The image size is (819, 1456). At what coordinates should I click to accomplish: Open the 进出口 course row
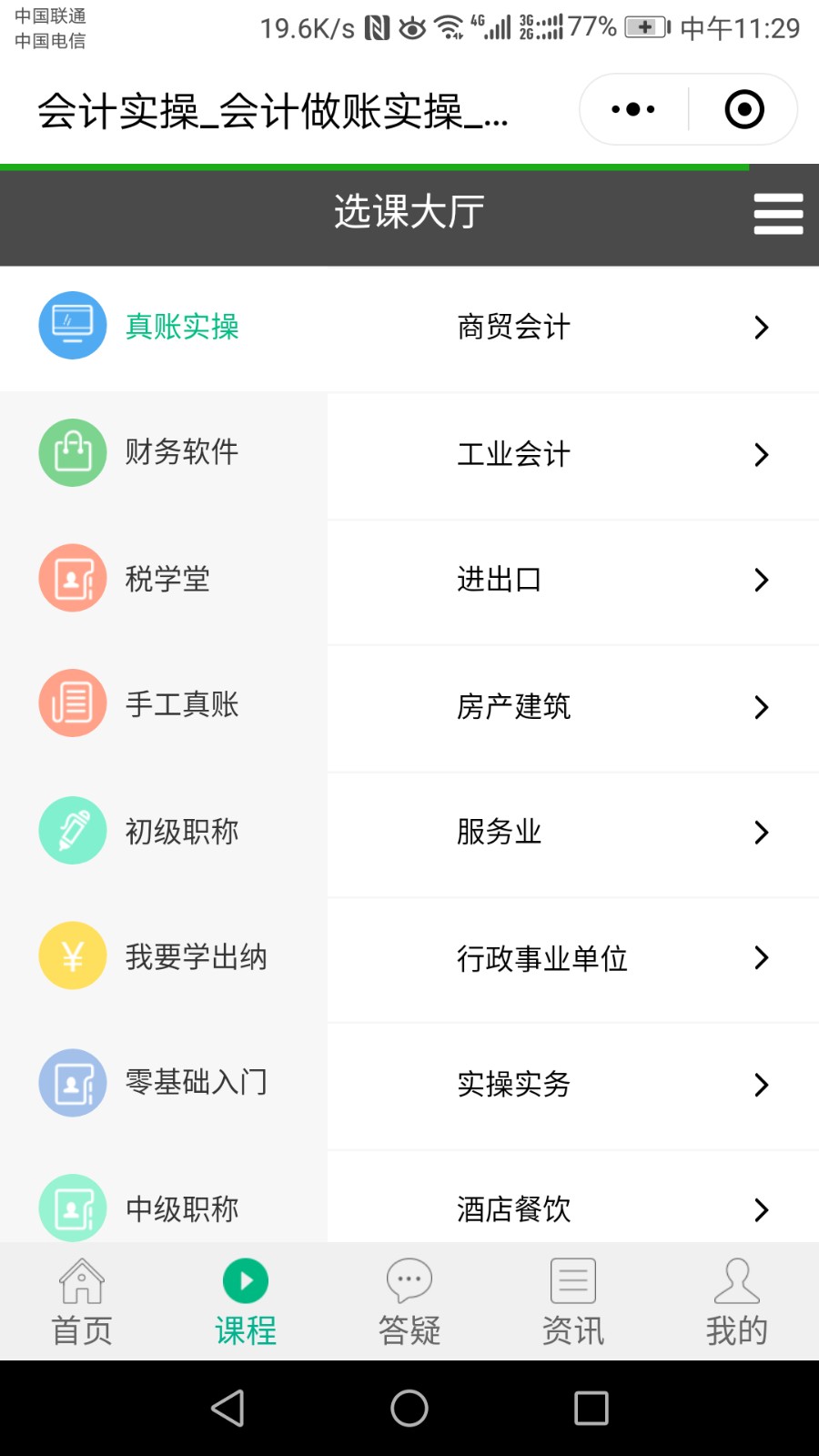tap(573, 581)
